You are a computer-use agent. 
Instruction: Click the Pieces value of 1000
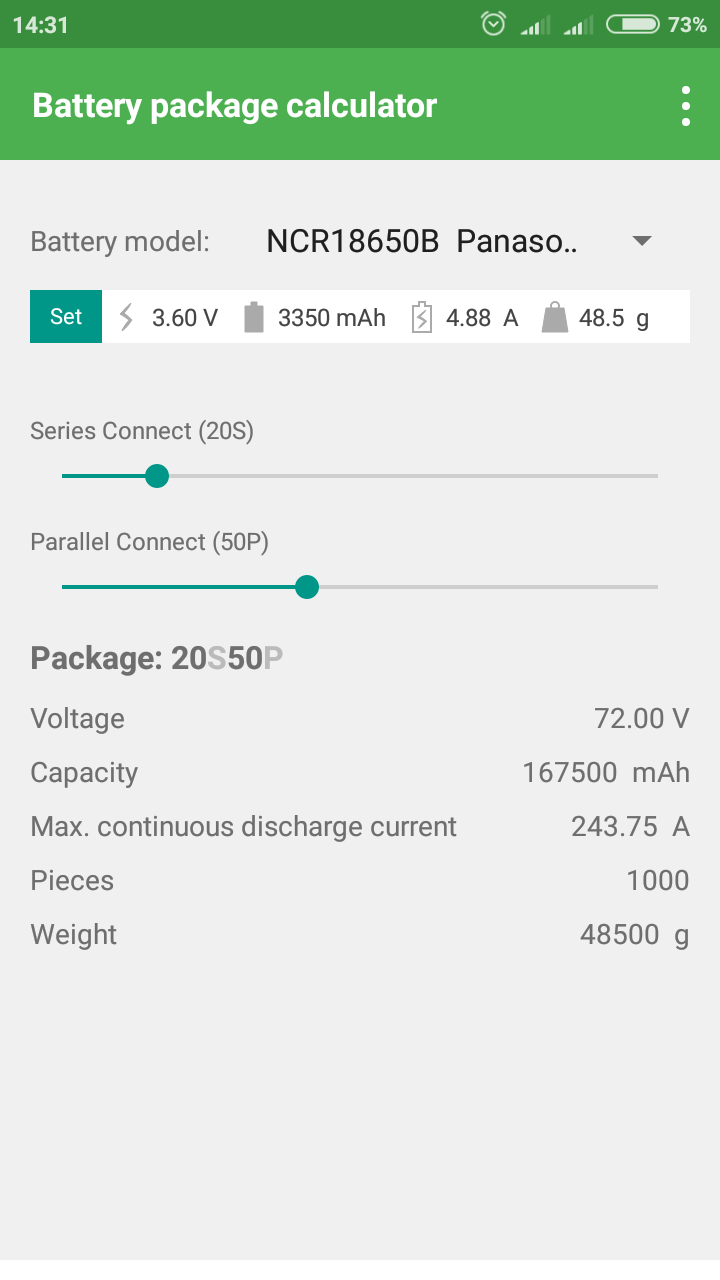(x=660, y=880)
